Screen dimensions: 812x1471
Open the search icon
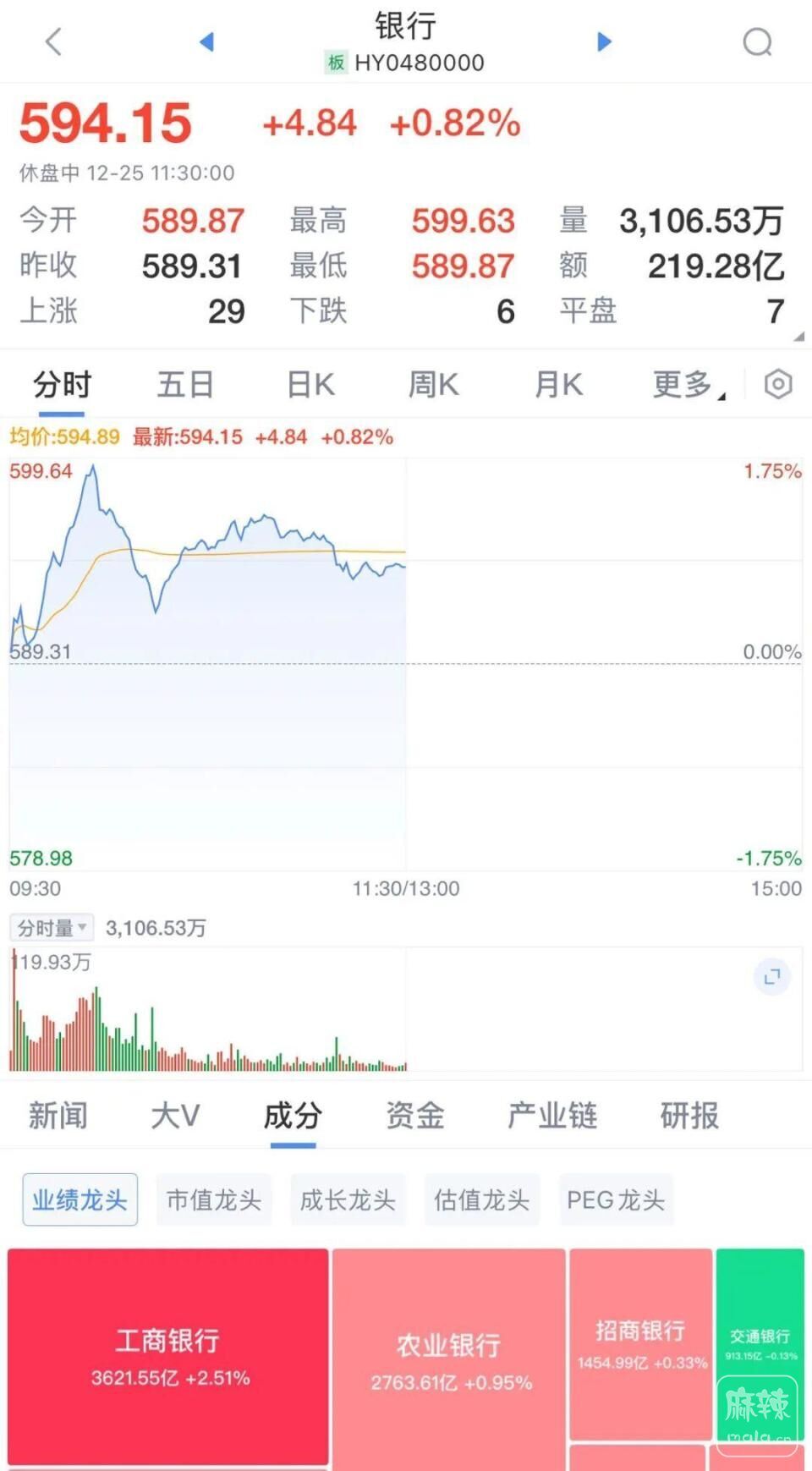click(x=757, y=41)
